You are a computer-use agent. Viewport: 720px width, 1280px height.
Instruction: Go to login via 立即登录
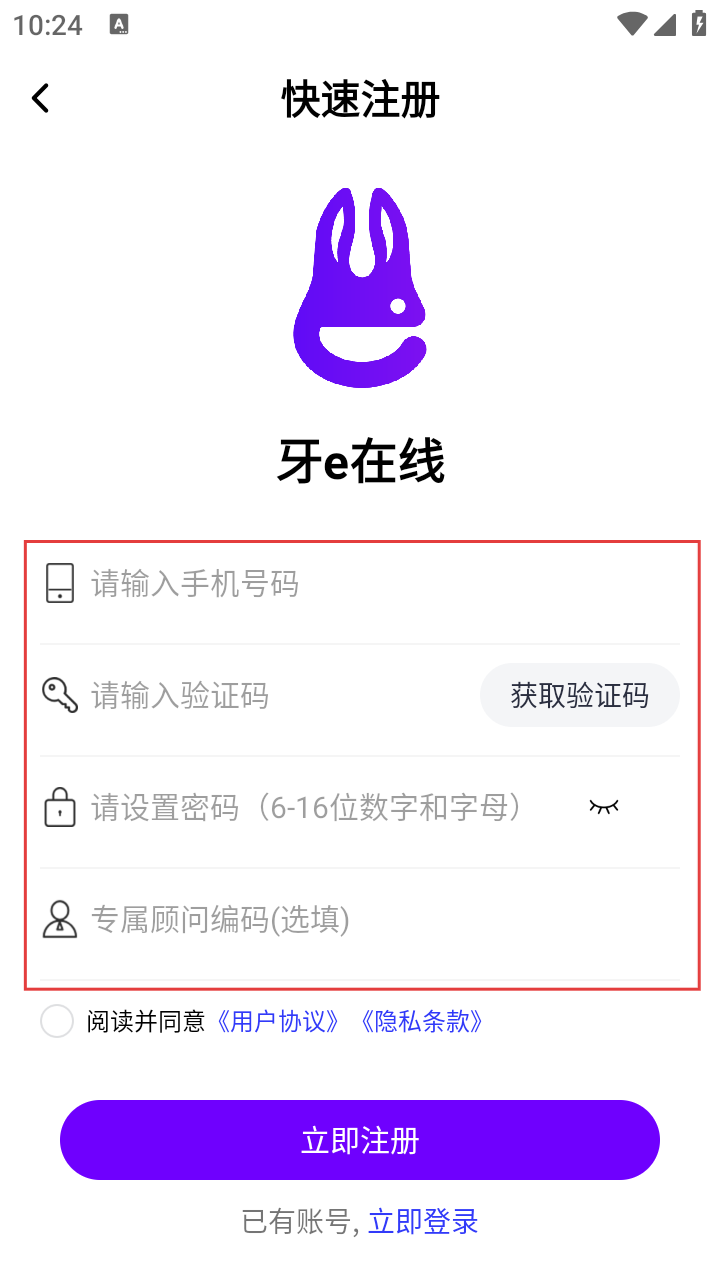click(x=423, y=1221)
